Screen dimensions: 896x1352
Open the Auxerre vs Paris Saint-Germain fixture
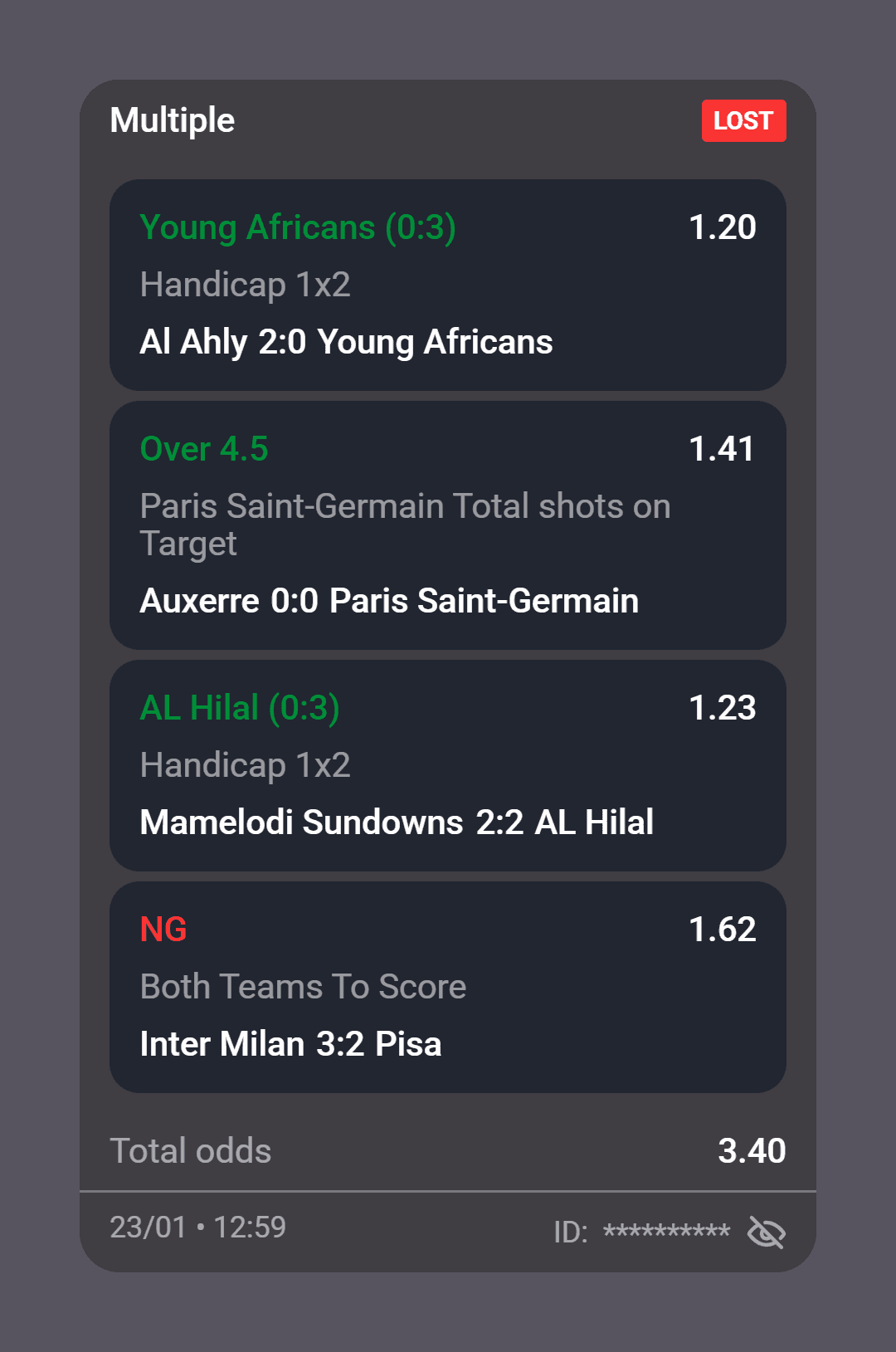click(x=389, y=600)
